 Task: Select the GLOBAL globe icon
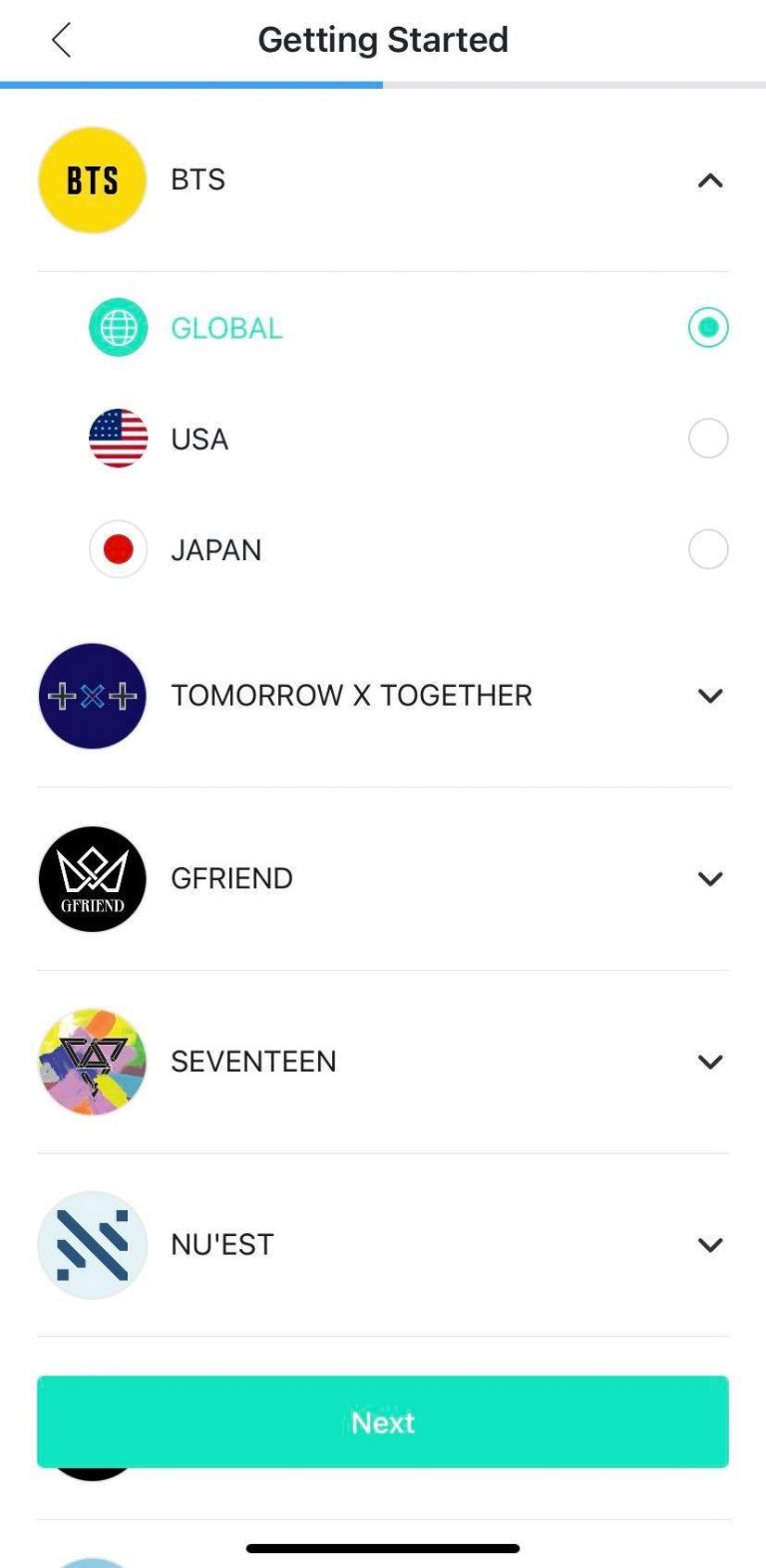click(x=118, y=327)
